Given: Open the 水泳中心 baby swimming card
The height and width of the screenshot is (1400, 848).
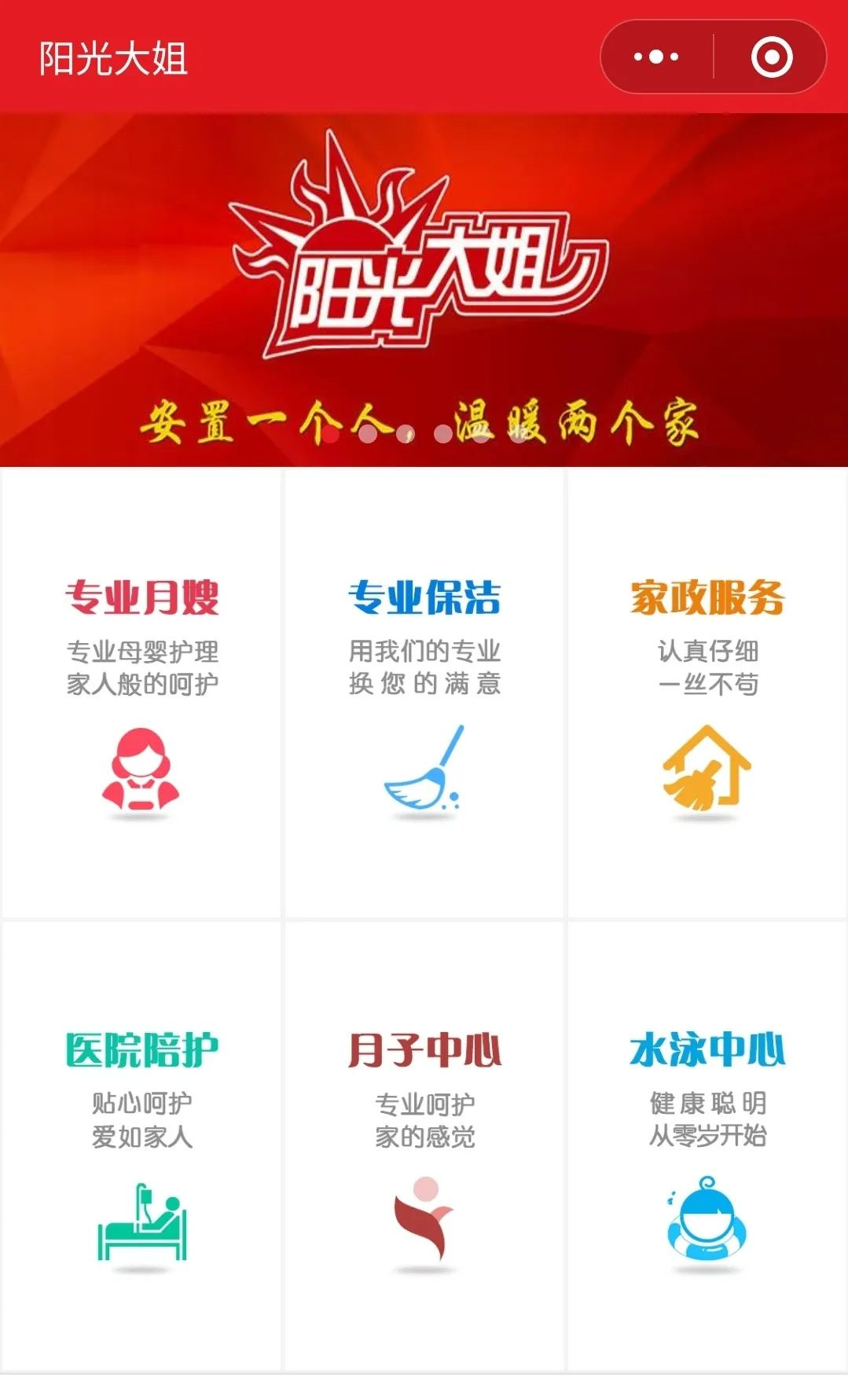Looking at the screenshot, I should click(x=707, y=1147).
